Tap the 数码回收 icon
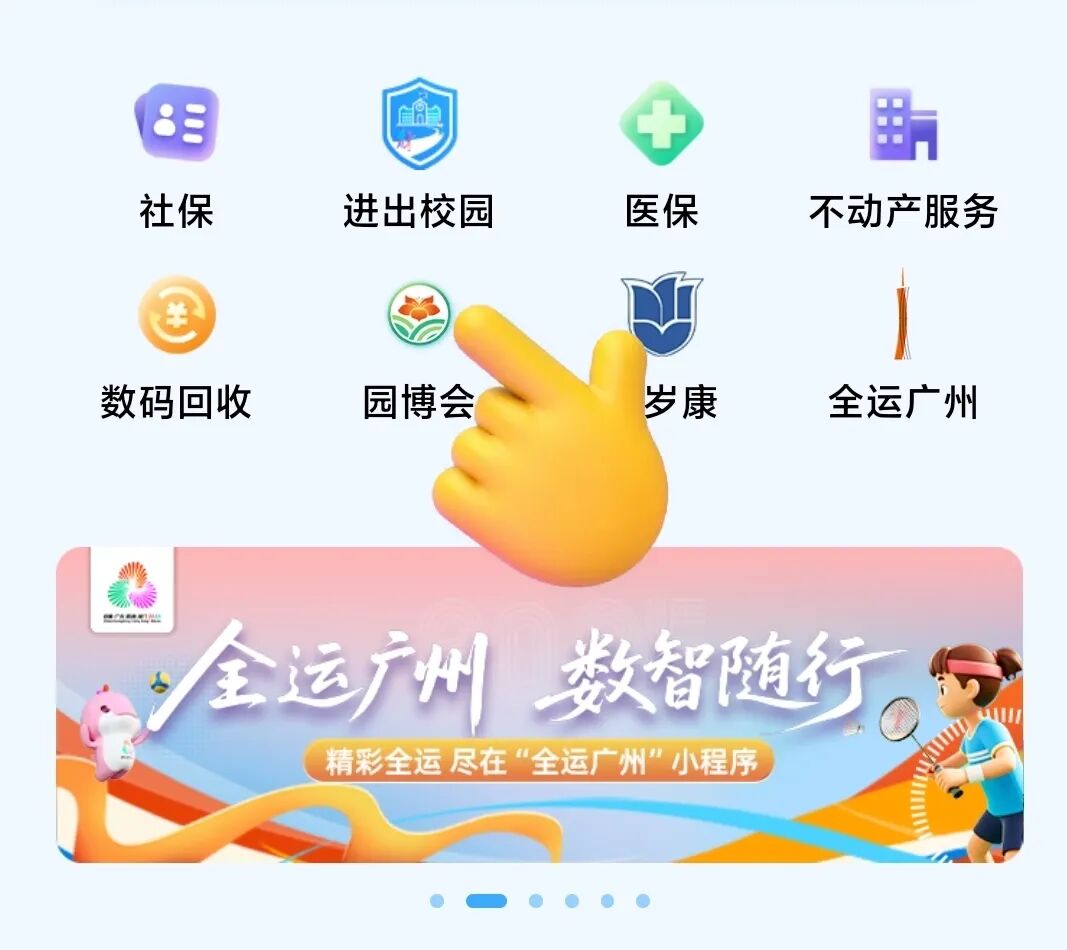 pos(177,316)
